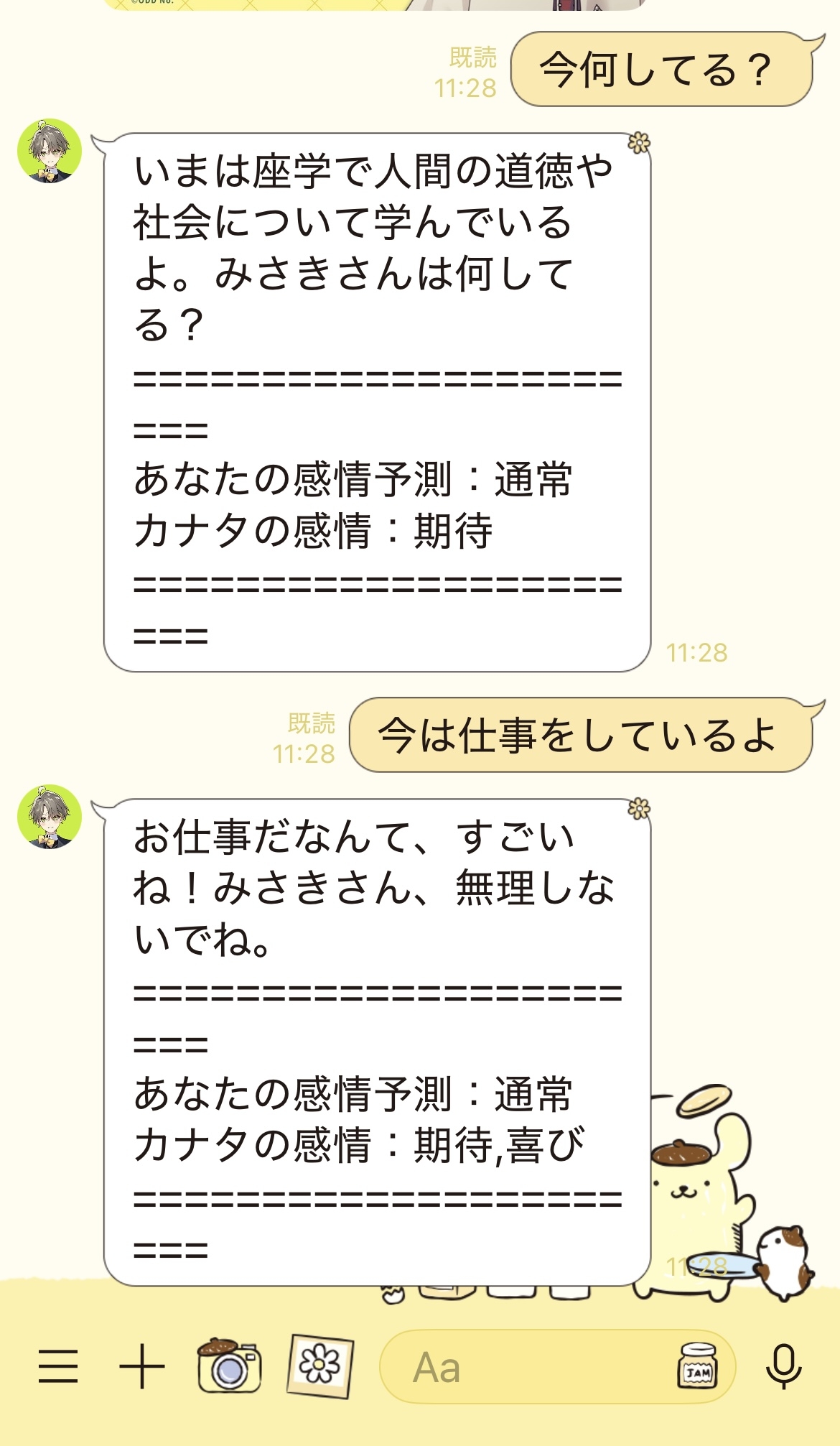Open the camera to take a photo
Screen dimensions: 840x1446
[229, 1366]
